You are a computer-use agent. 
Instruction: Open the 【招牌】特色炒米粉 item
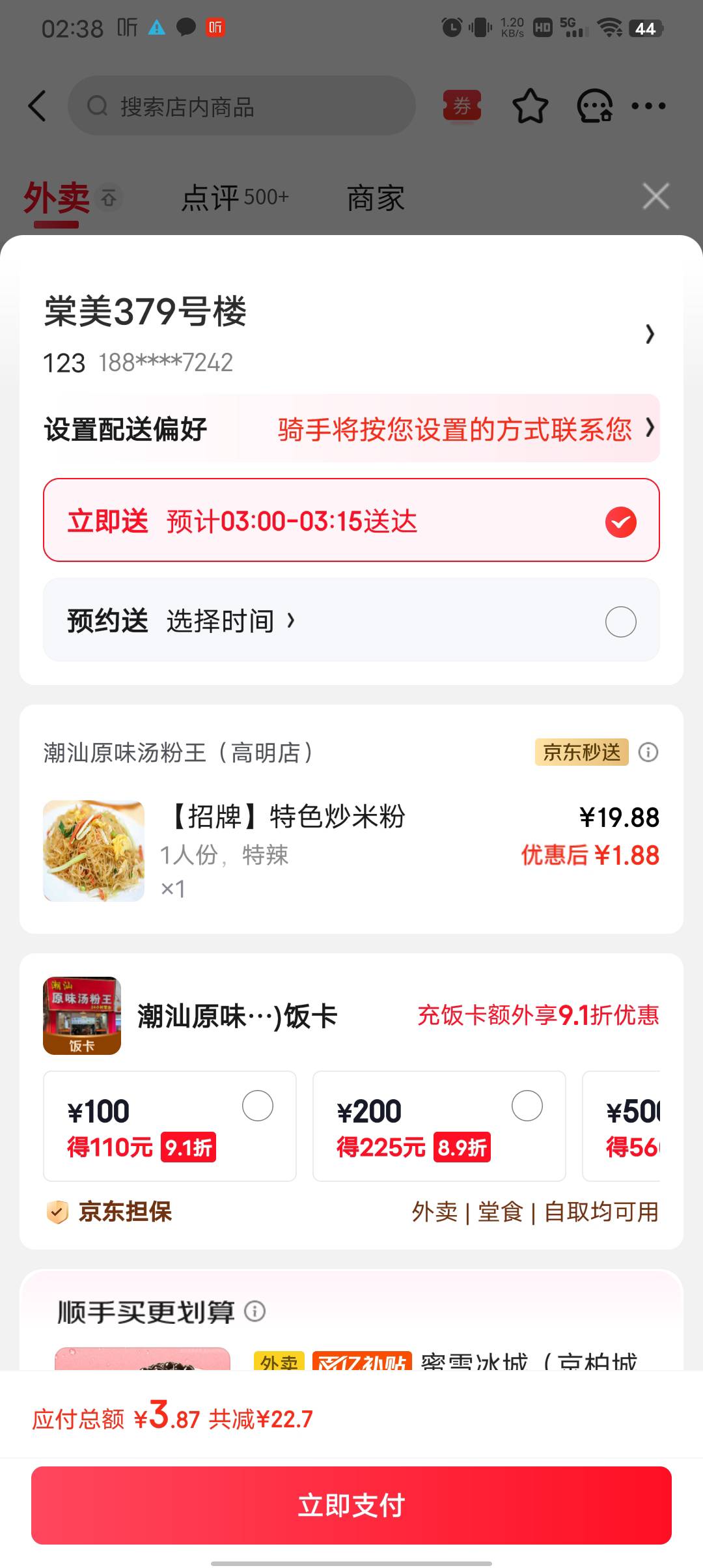click(286, 817)
